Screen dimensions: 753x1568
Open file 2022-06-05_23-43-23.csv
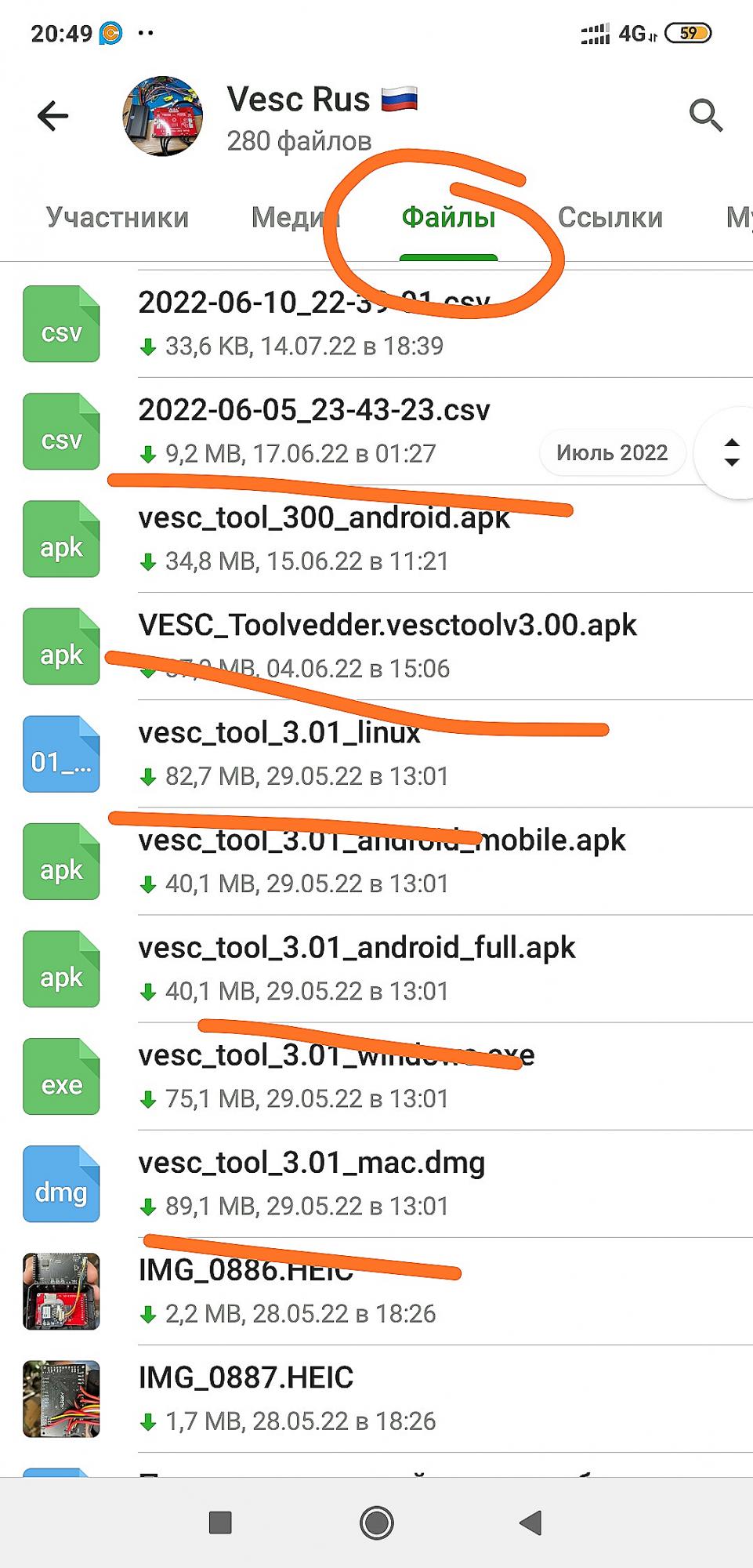313,430
